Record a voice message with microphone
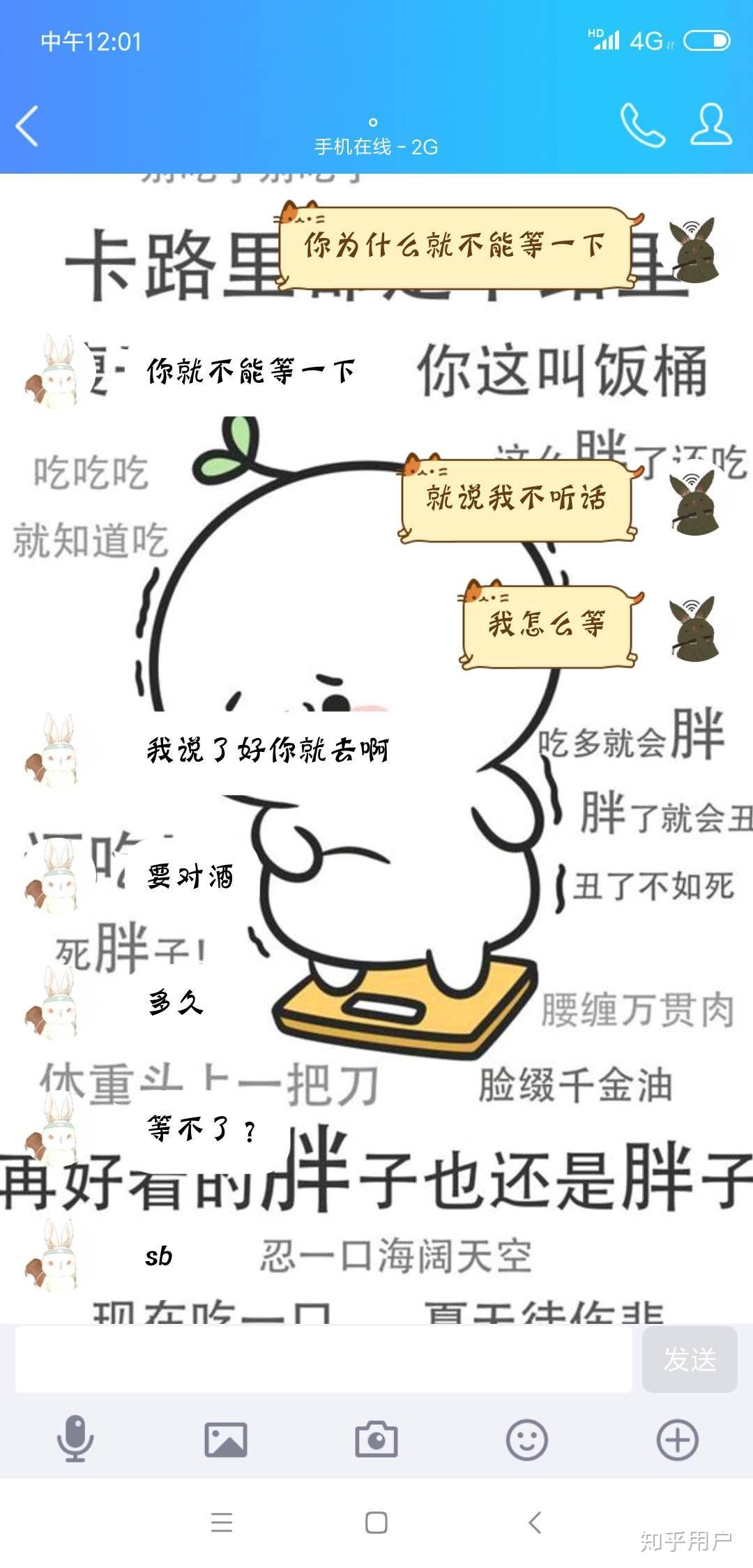 pyautogui.click(x=75, y=1439)
